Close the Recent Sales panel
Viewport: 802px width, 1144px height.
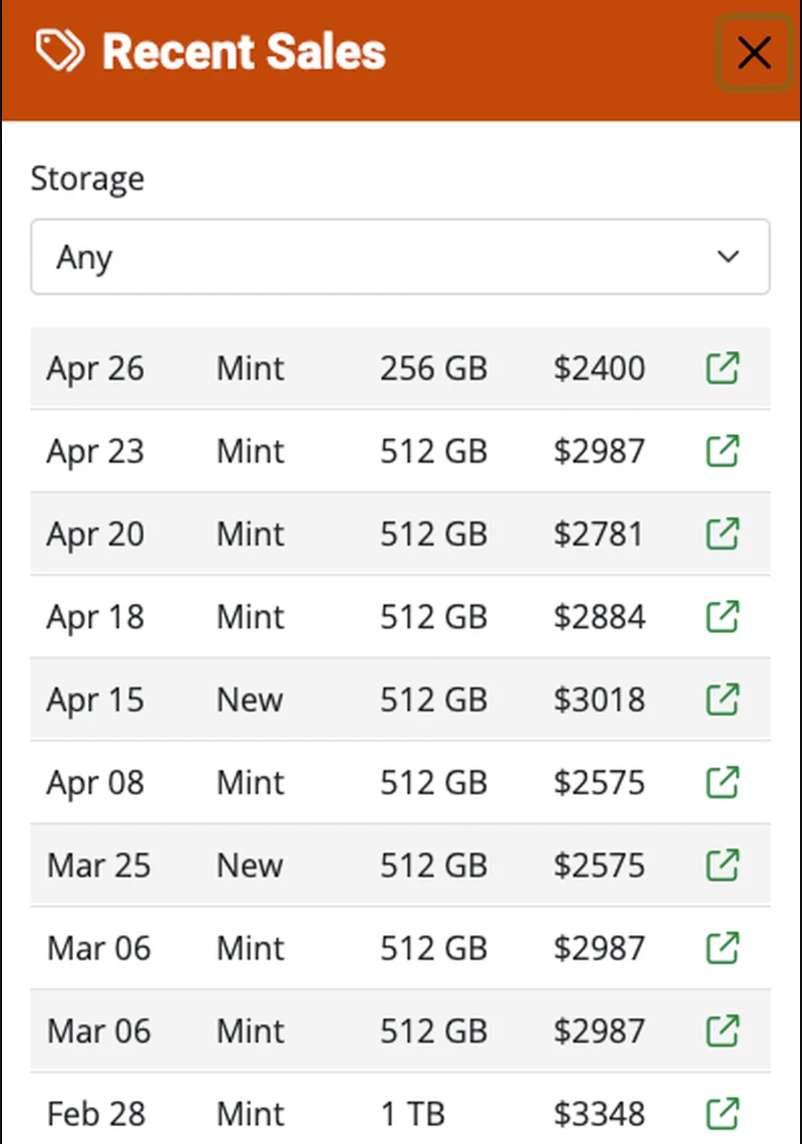click(754, 54)
